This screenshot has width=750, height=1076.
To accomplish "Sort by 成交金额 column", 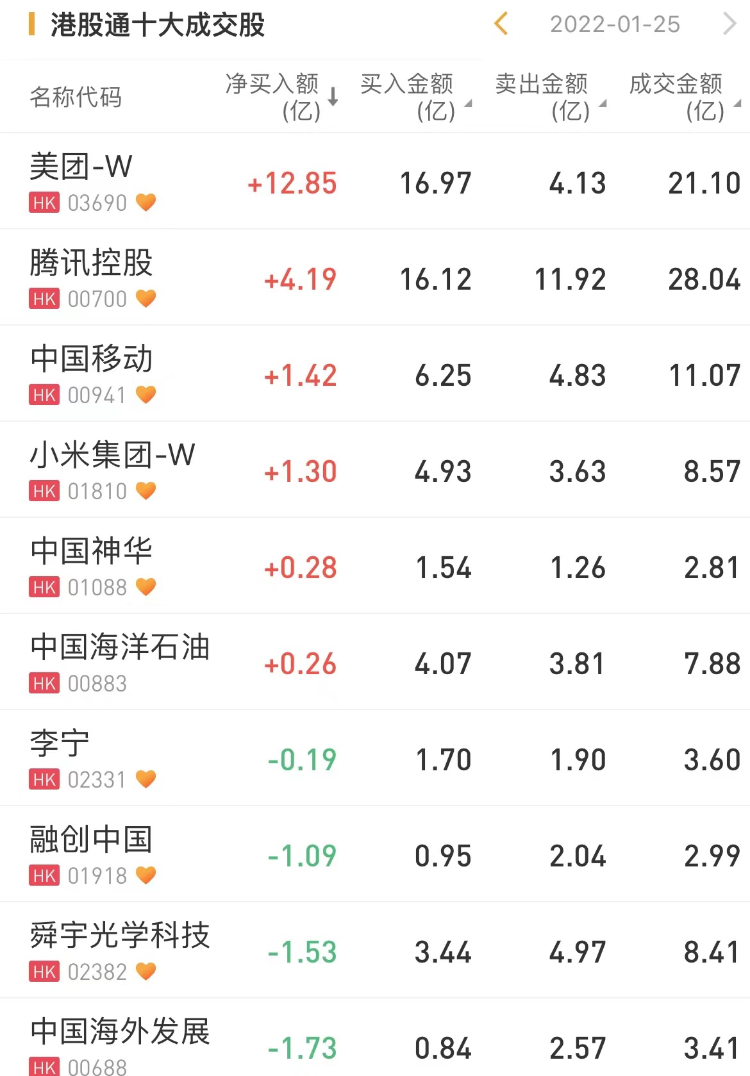I will point(684,97).
